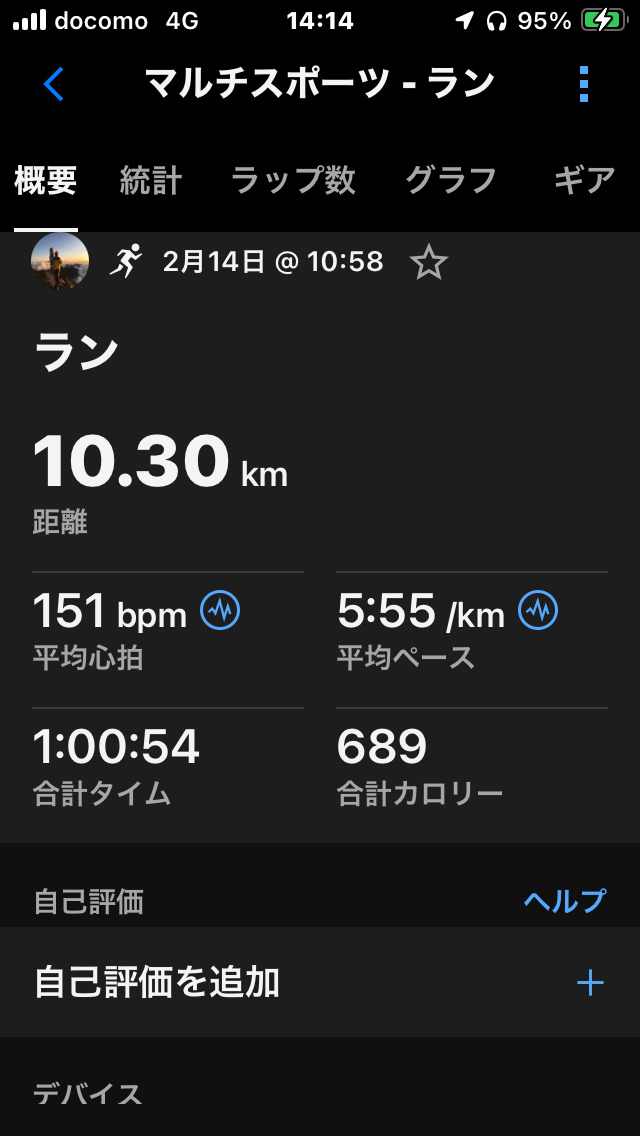Viewport: 640px width, 1136px height.
Task: Open the ラップ数 tab
Action: pyautogui.click(x=293, y=181)
